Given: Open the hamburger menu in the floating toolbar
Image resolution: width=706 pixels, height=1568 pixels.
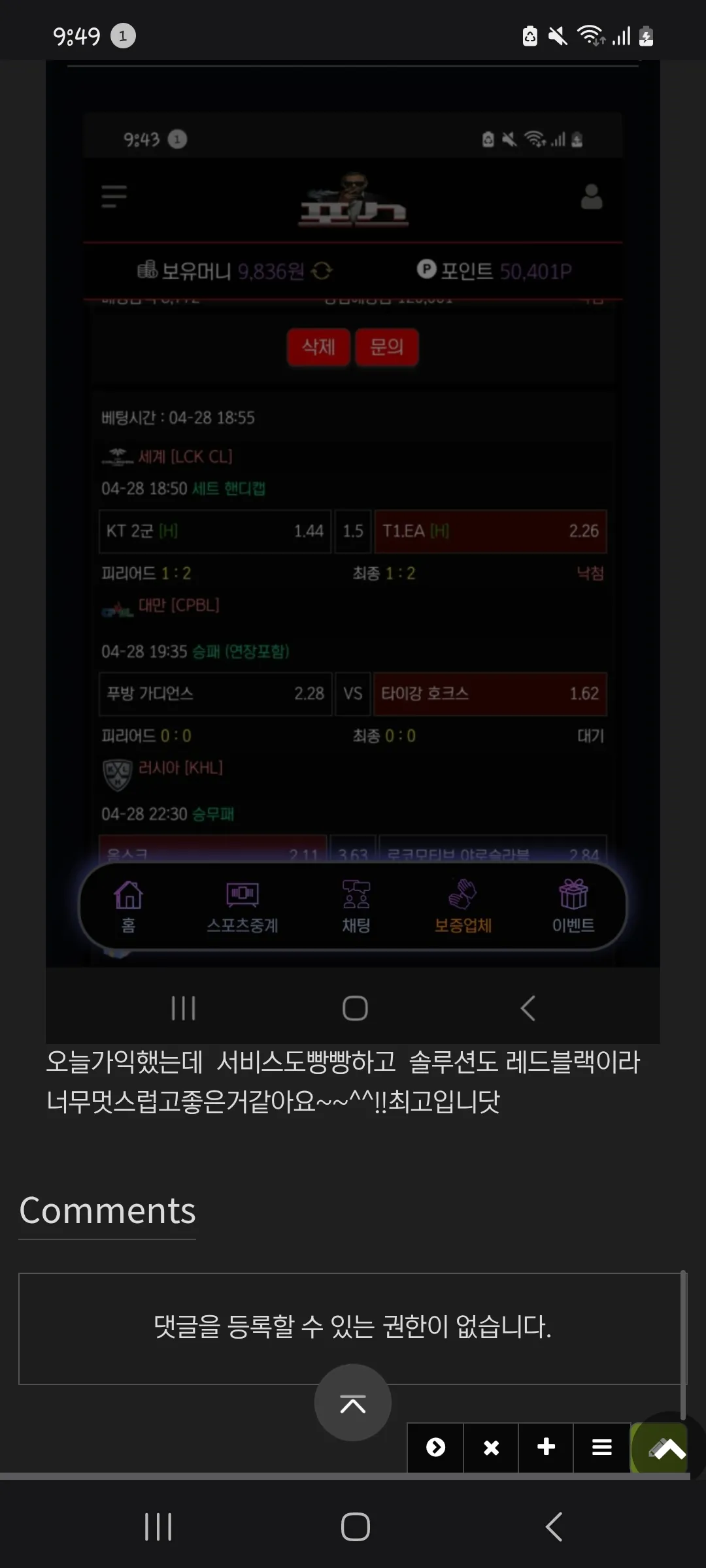Looking at the screenshot, I should pyautogui.click(x=601, y=1448).
